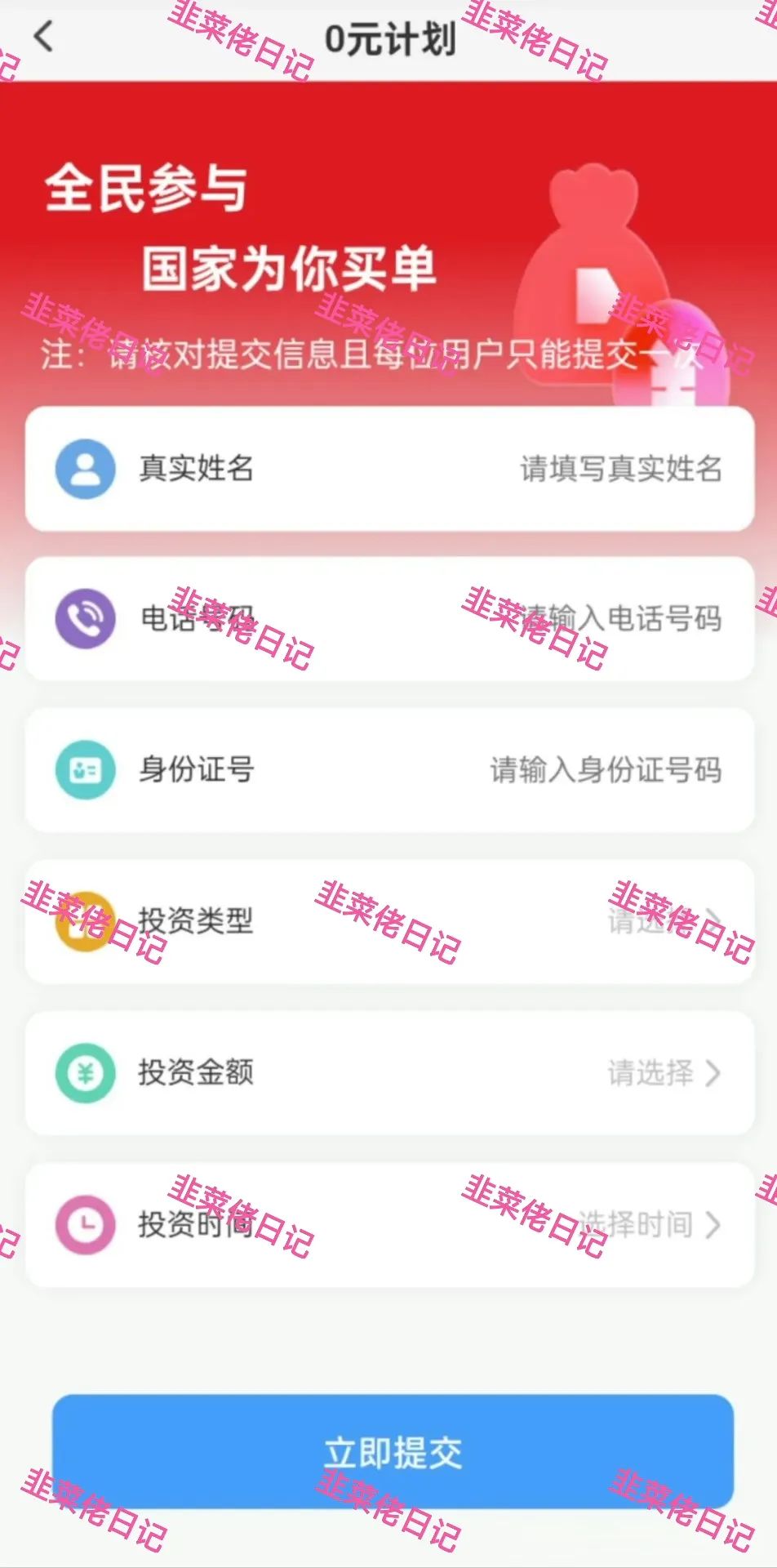The width and height of the screenshot is (777, 1568).
Task: Click the yellow coin icon beside 投资类型
Action: (85, 921)
